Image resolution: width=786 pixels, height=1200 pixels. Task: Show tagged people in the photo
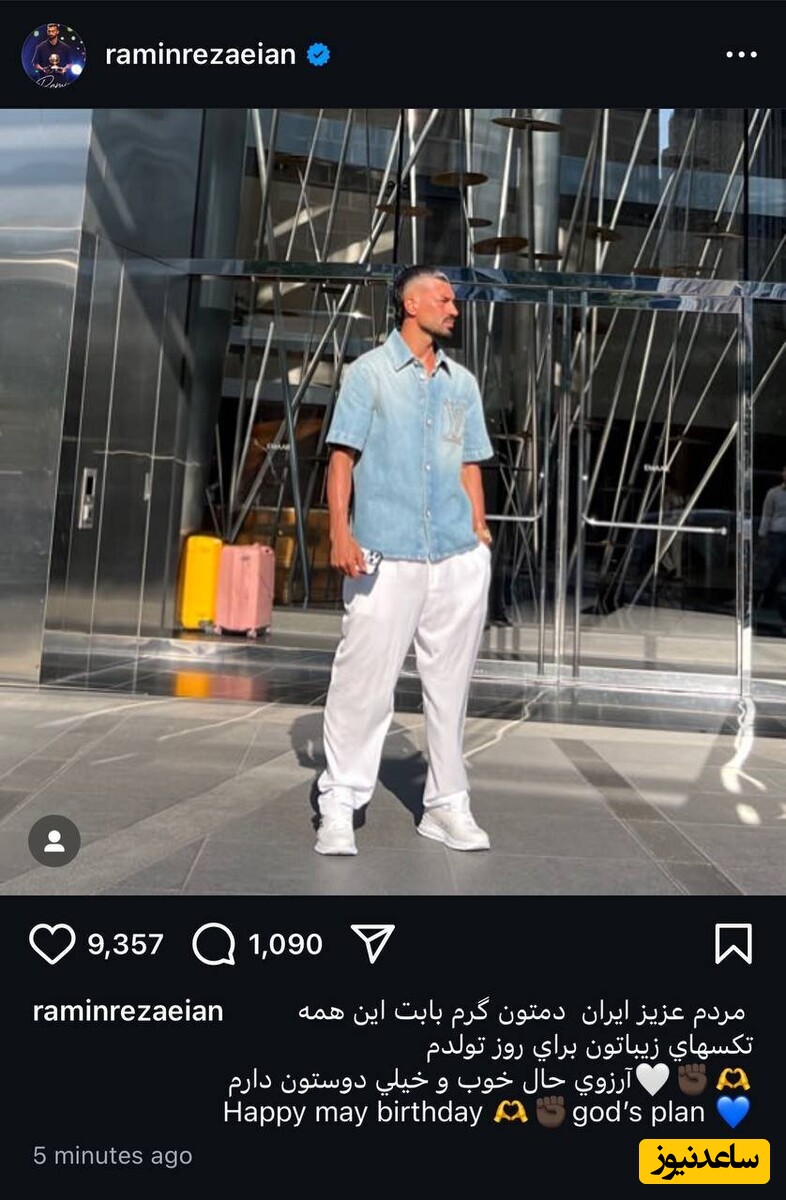(54, 841)
